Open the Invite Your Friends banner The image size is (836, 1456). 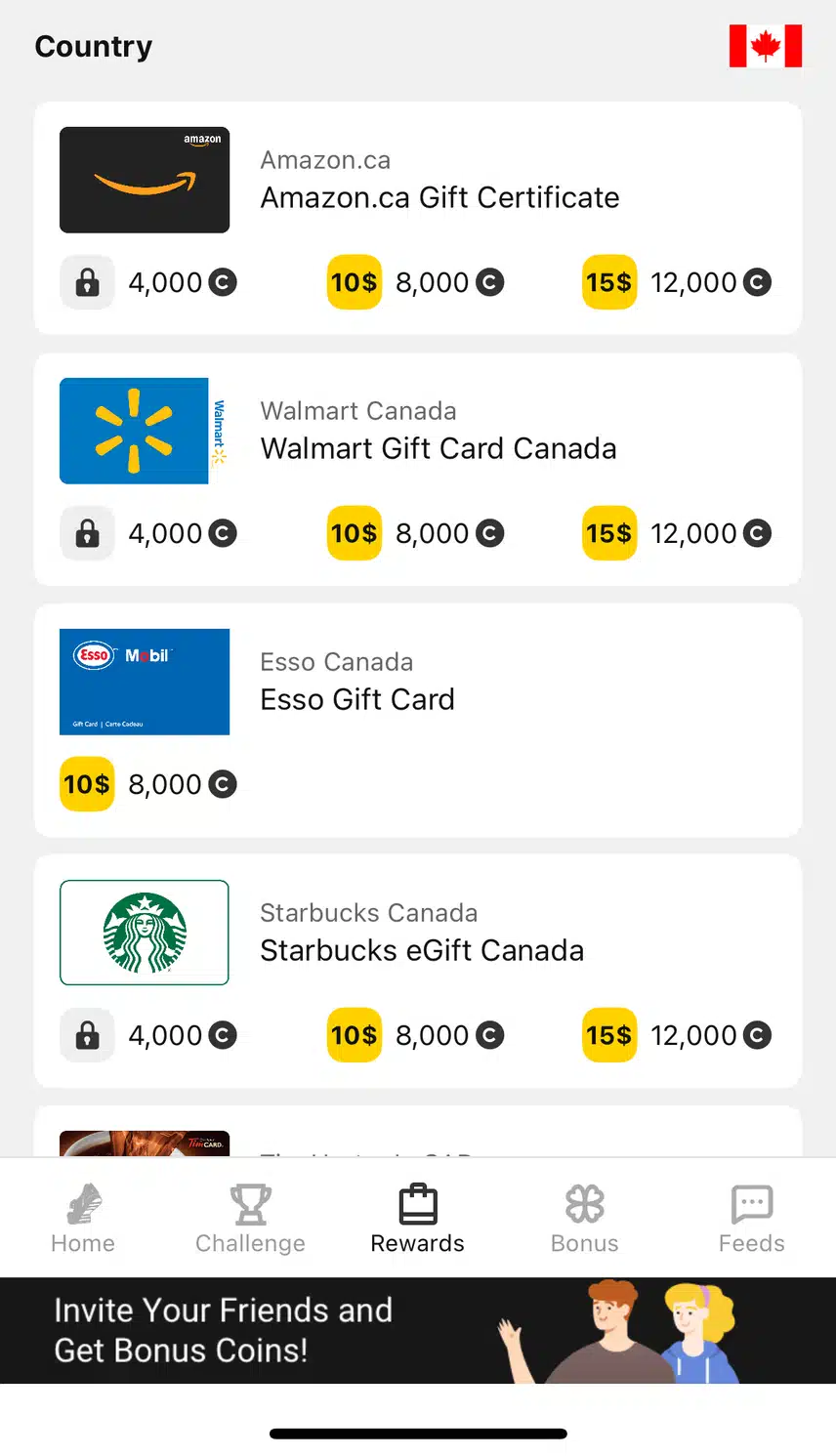coord(418,1330)
